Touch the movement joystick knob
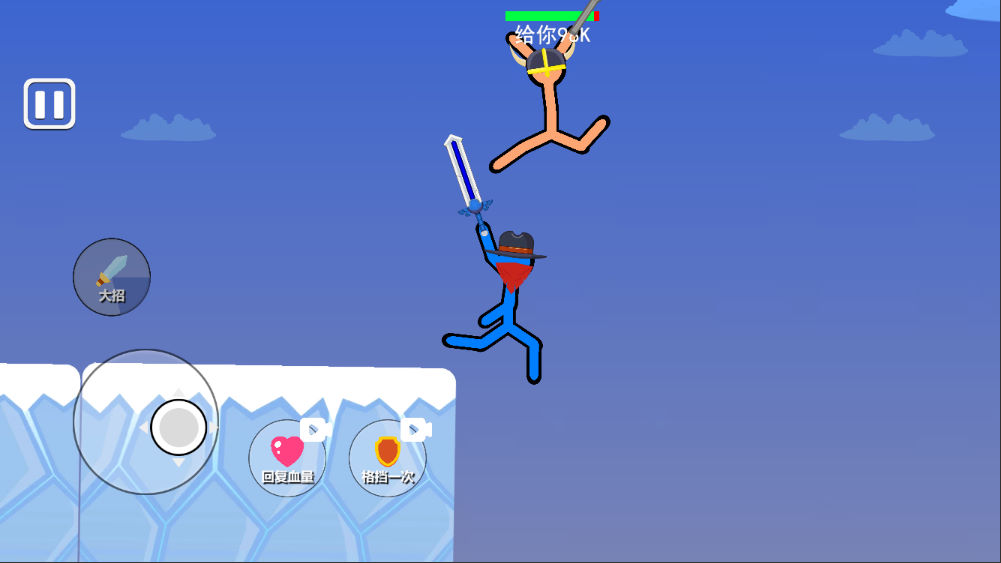The image size is (1001, 563). [178, 428]
